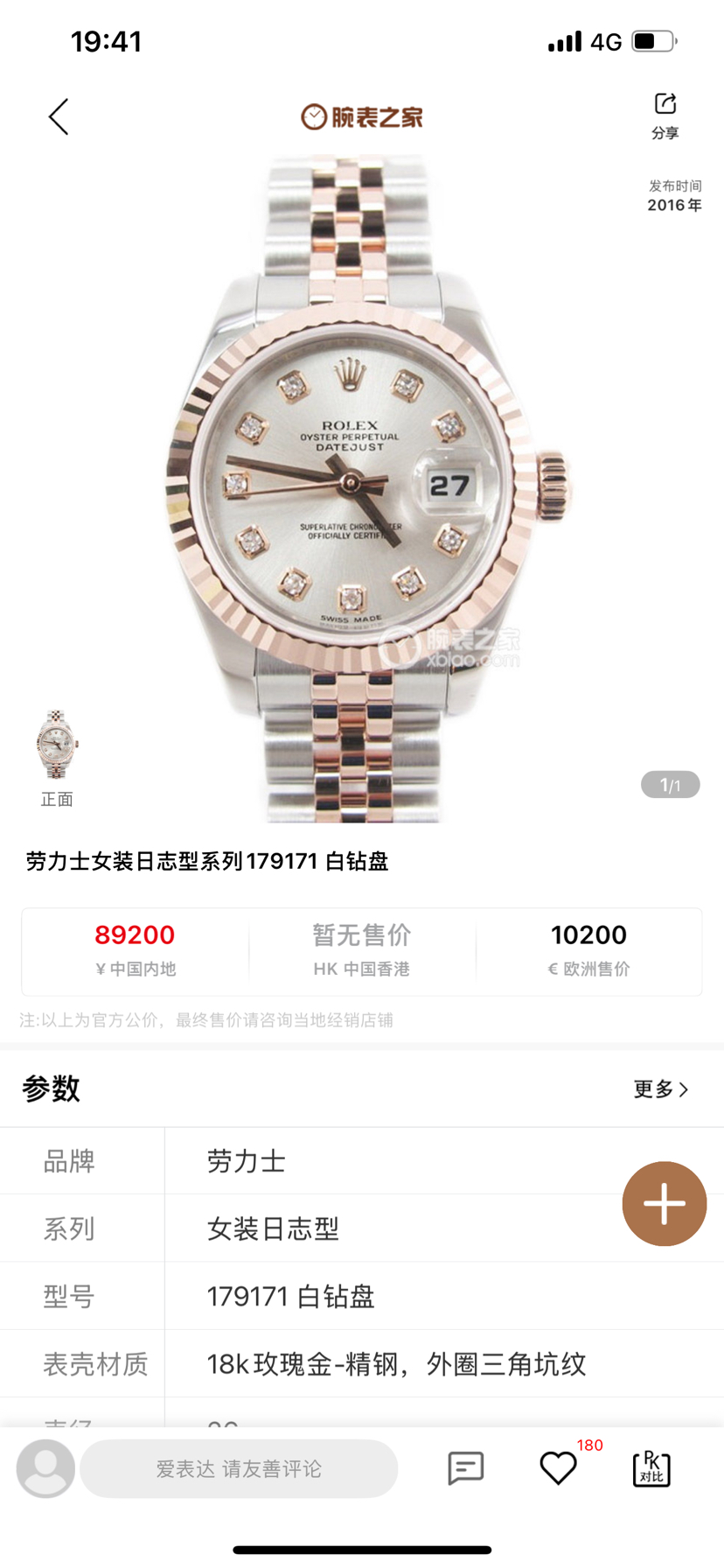
Task: Go back using the left arrow
Action: pos(59,117)
